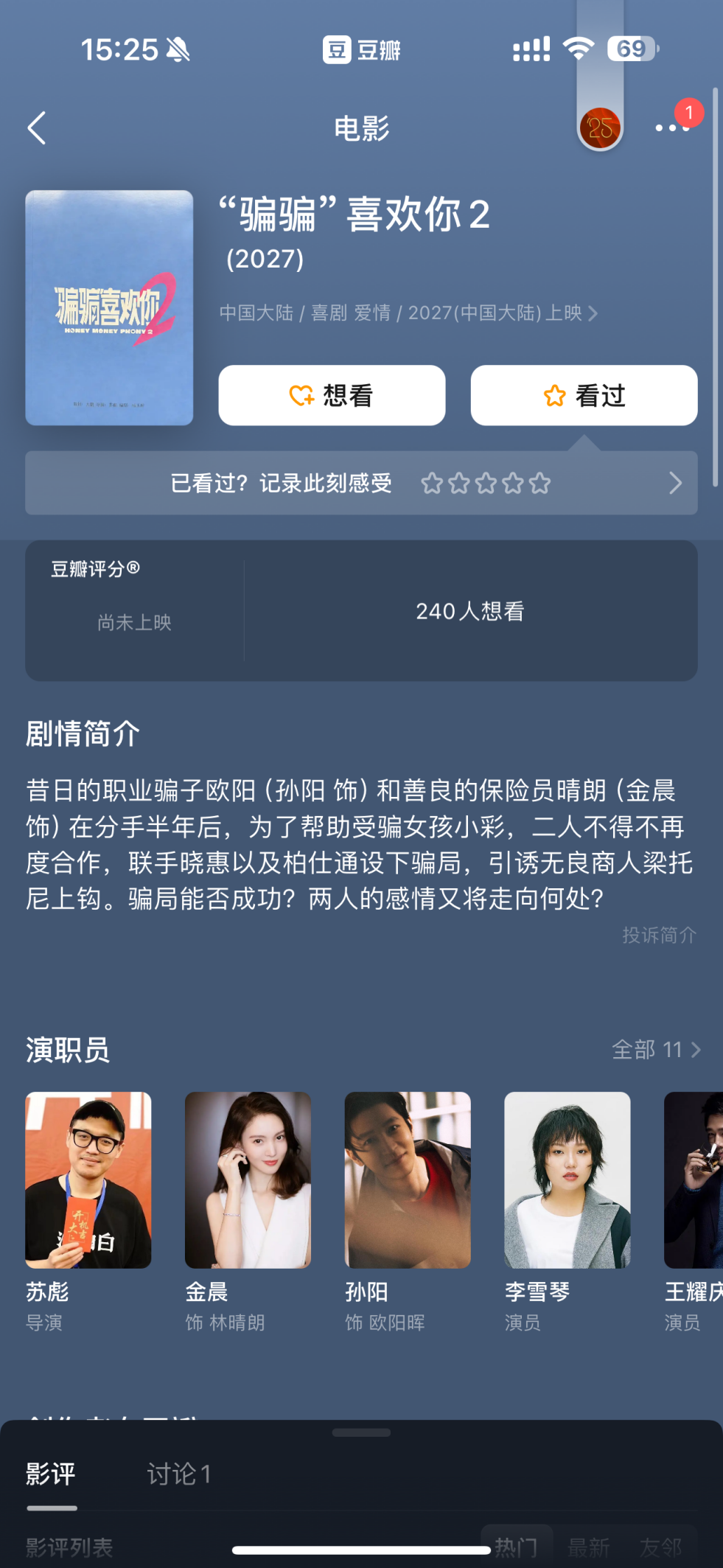Toggle 想看 status for the movie
The image size is (723, 1568).
(331, 395)
